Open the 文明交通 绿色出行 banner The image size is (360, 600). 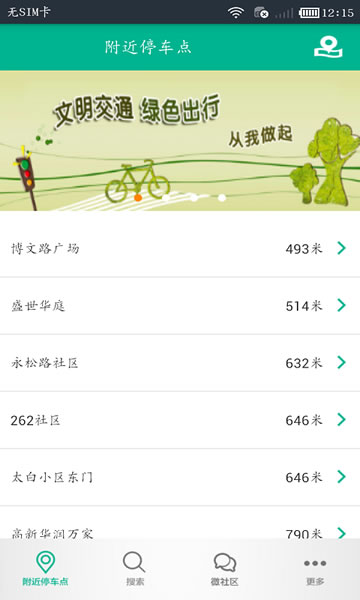(180, 140)
